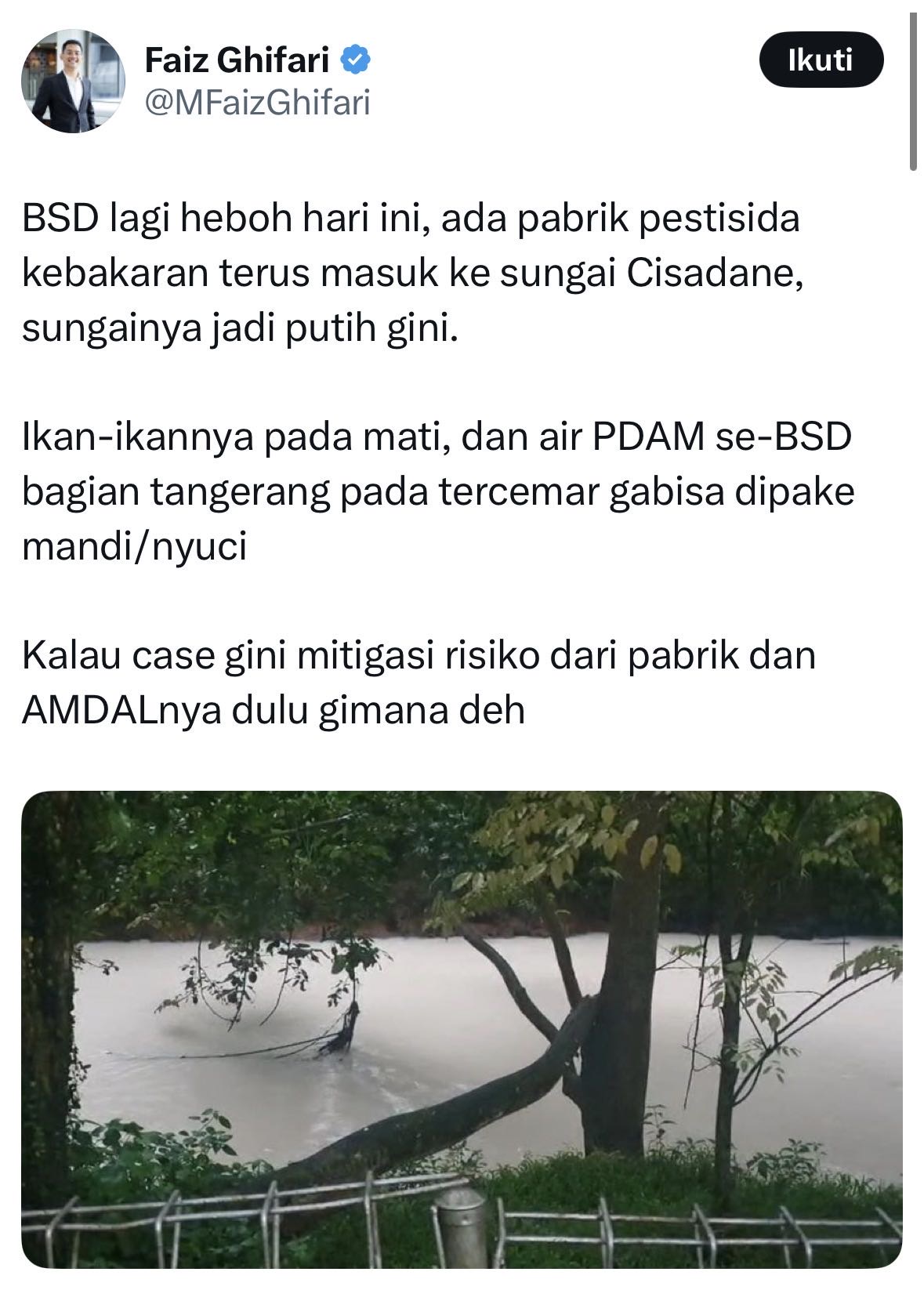Open the @MFaizGhifari profile handle
Viewport: 924px width, 1290px height.
click(257, 103)
